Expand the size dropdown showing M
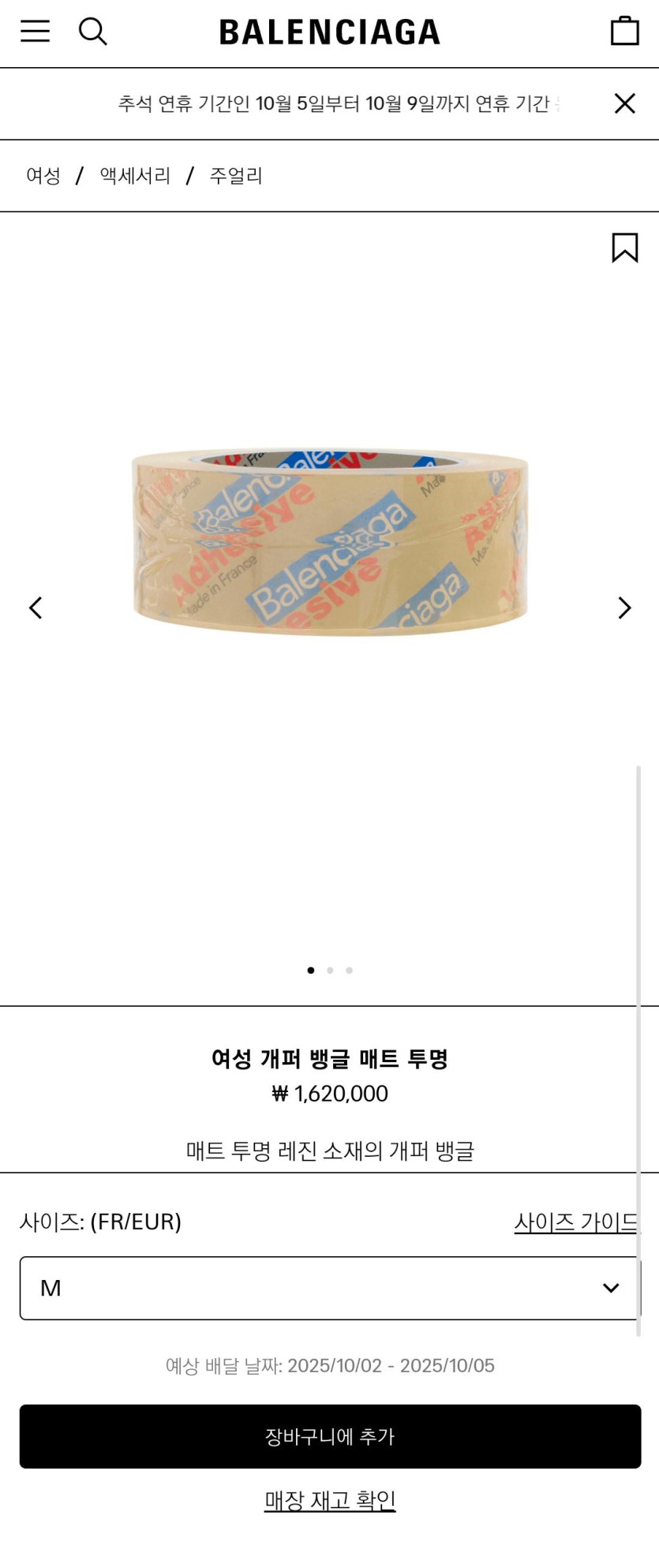This screenshot has height=1568, width=659. pyautogui.click(x=330, y=1288)
